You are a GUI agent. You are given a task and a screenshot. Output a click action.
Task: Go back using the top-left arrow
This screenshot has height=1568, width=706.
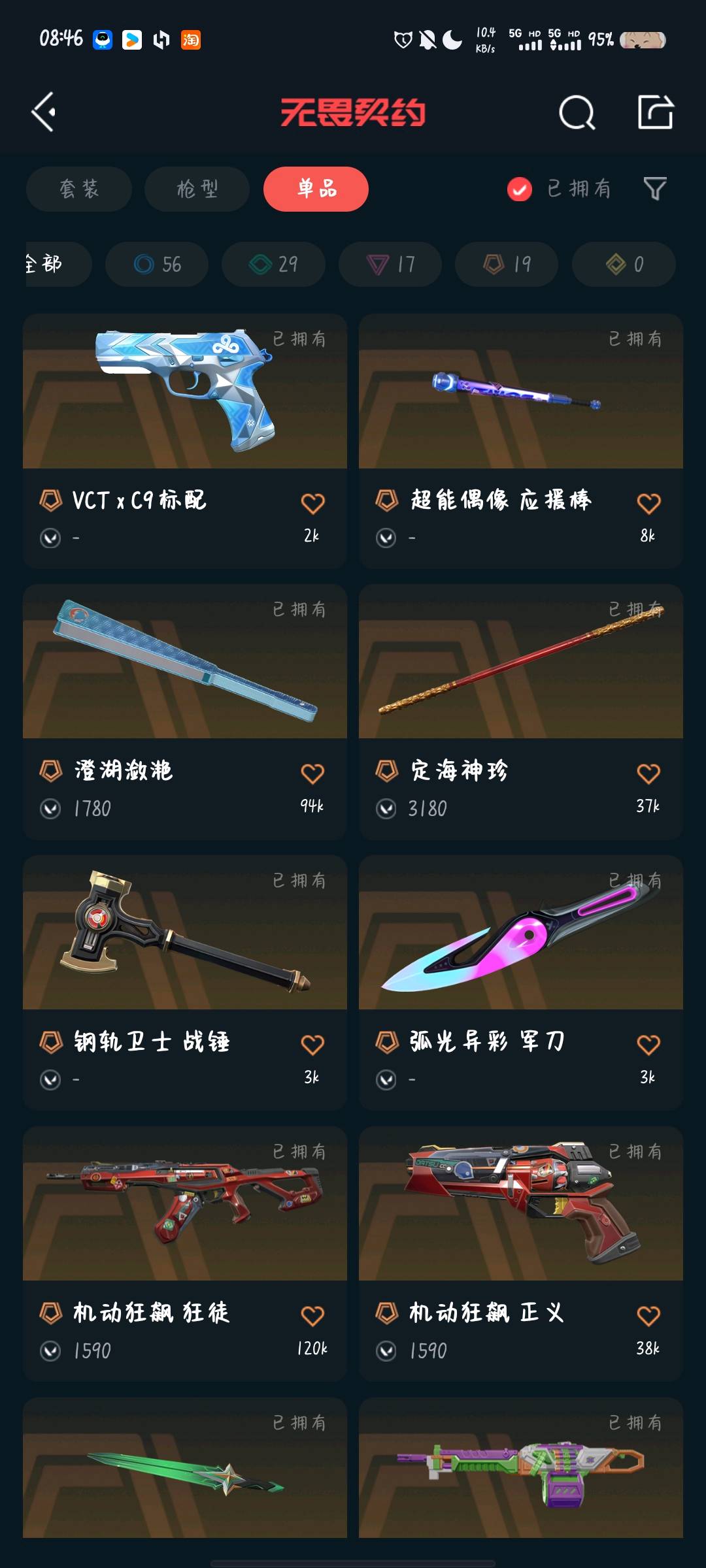(x=44, y=112)
